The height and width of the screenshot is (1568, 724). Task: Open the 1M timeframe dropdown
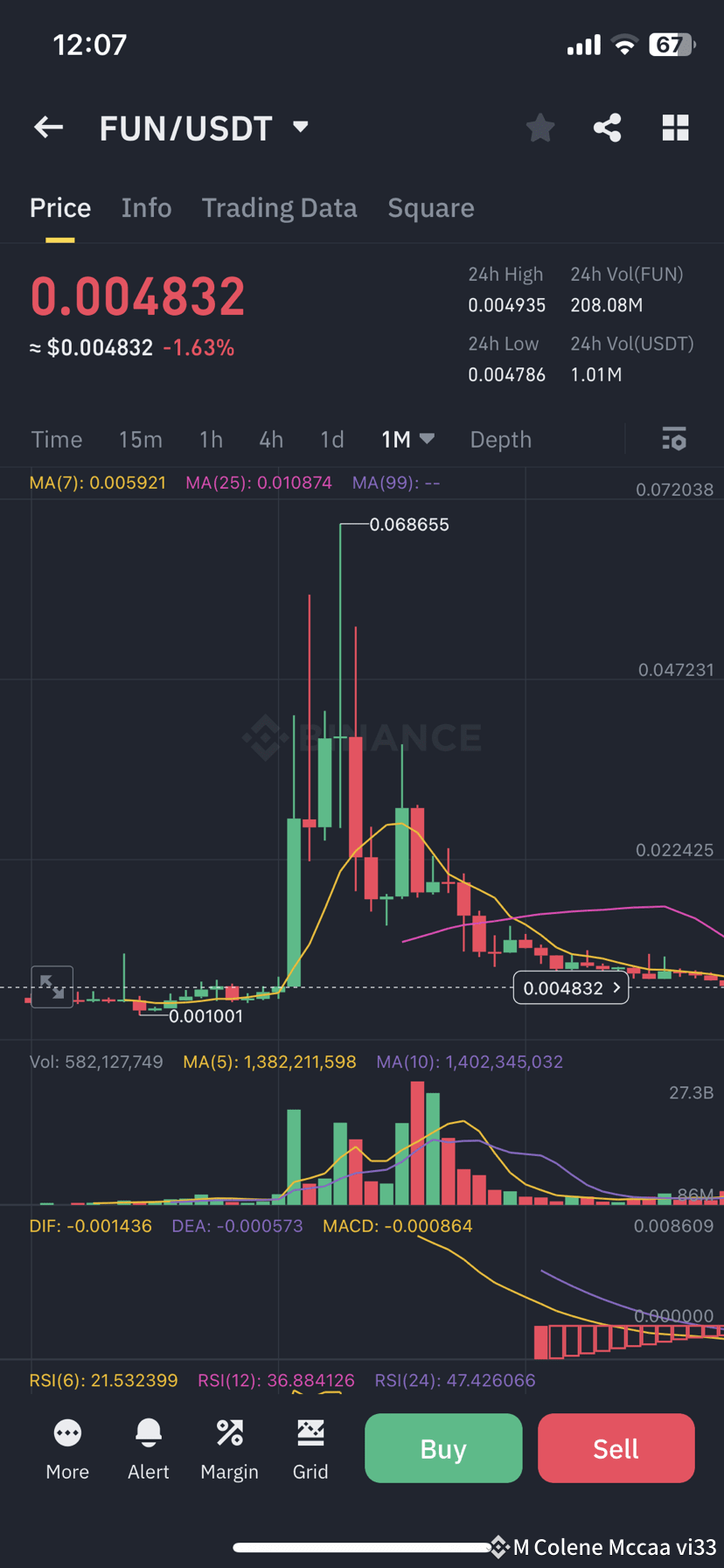click(x=407, y=439)
